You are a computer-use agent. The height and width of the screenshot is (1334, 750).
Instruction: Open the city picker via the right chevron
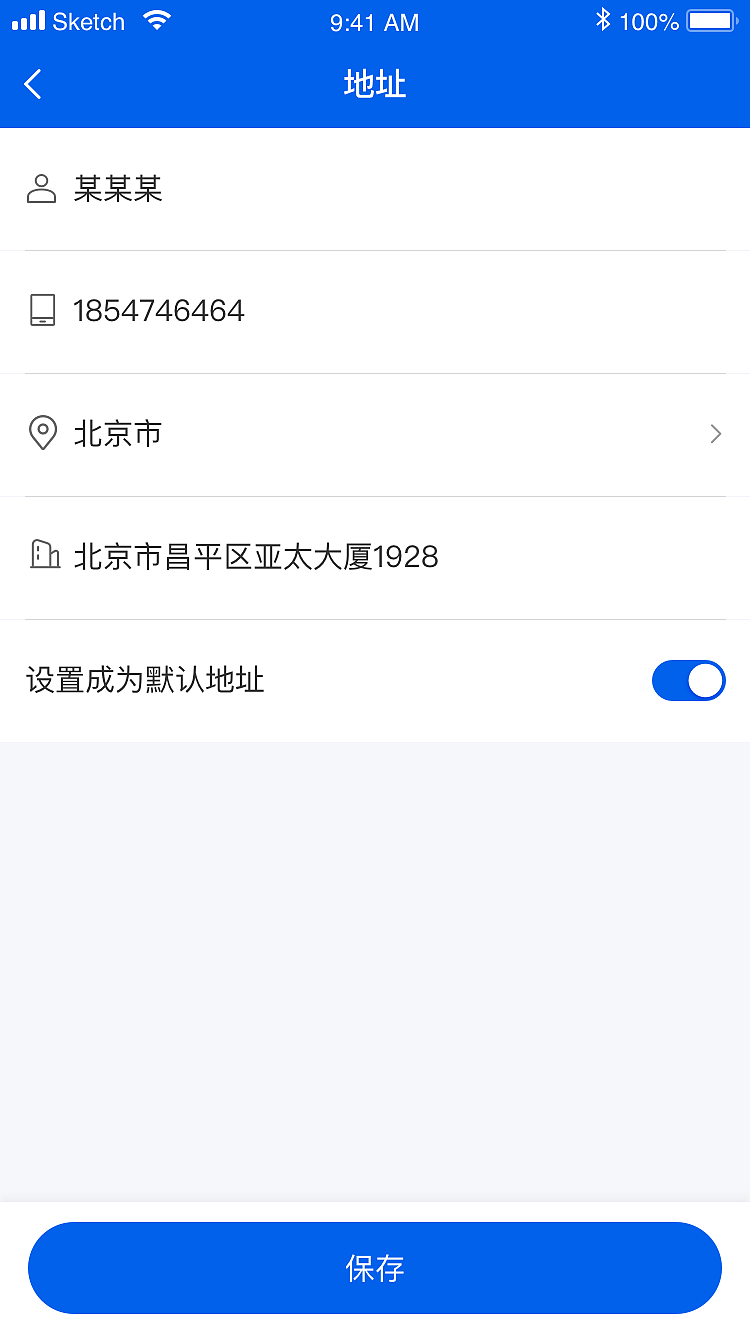[714, 433]
